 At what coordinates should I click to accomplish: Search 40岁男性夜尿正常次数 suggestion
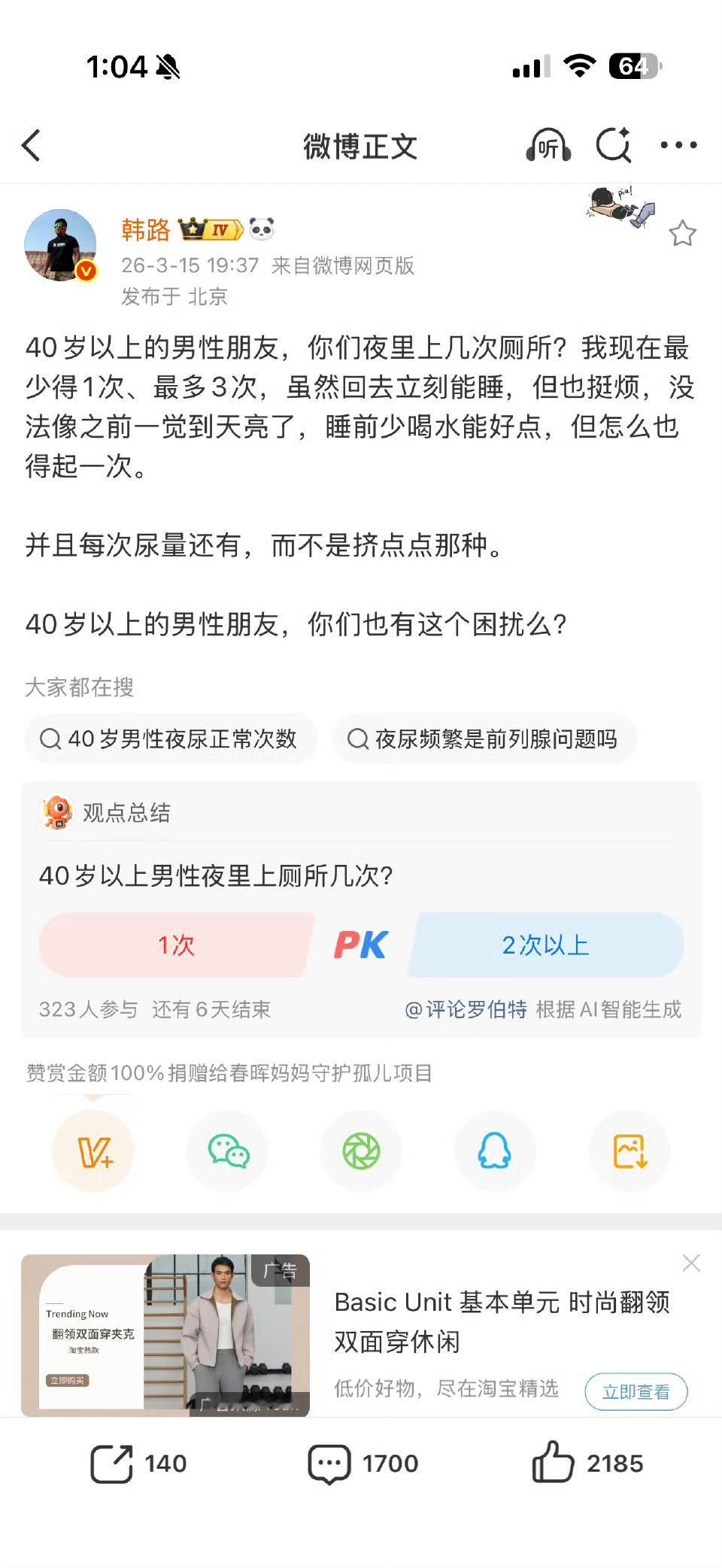[x=170, y=739]
